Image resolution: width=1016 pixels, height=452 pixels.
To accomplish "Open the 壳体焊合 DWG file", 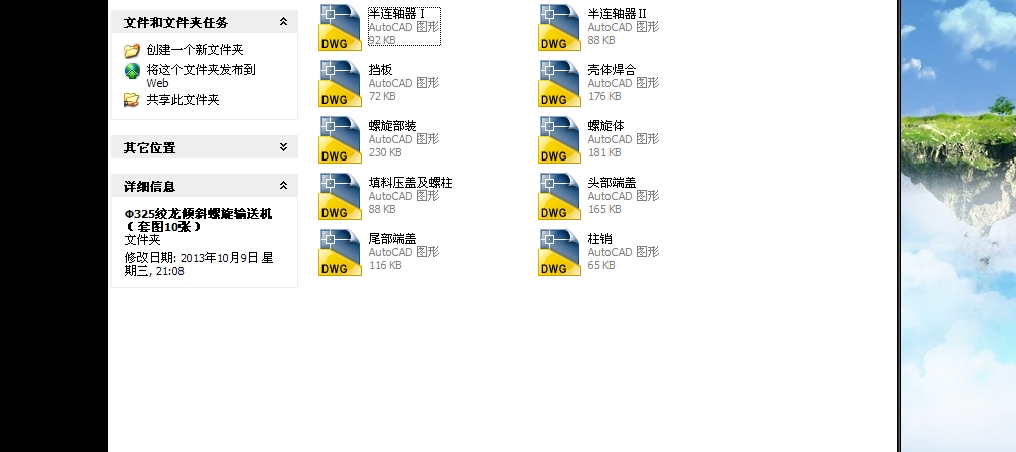I will tap(559, 83).
